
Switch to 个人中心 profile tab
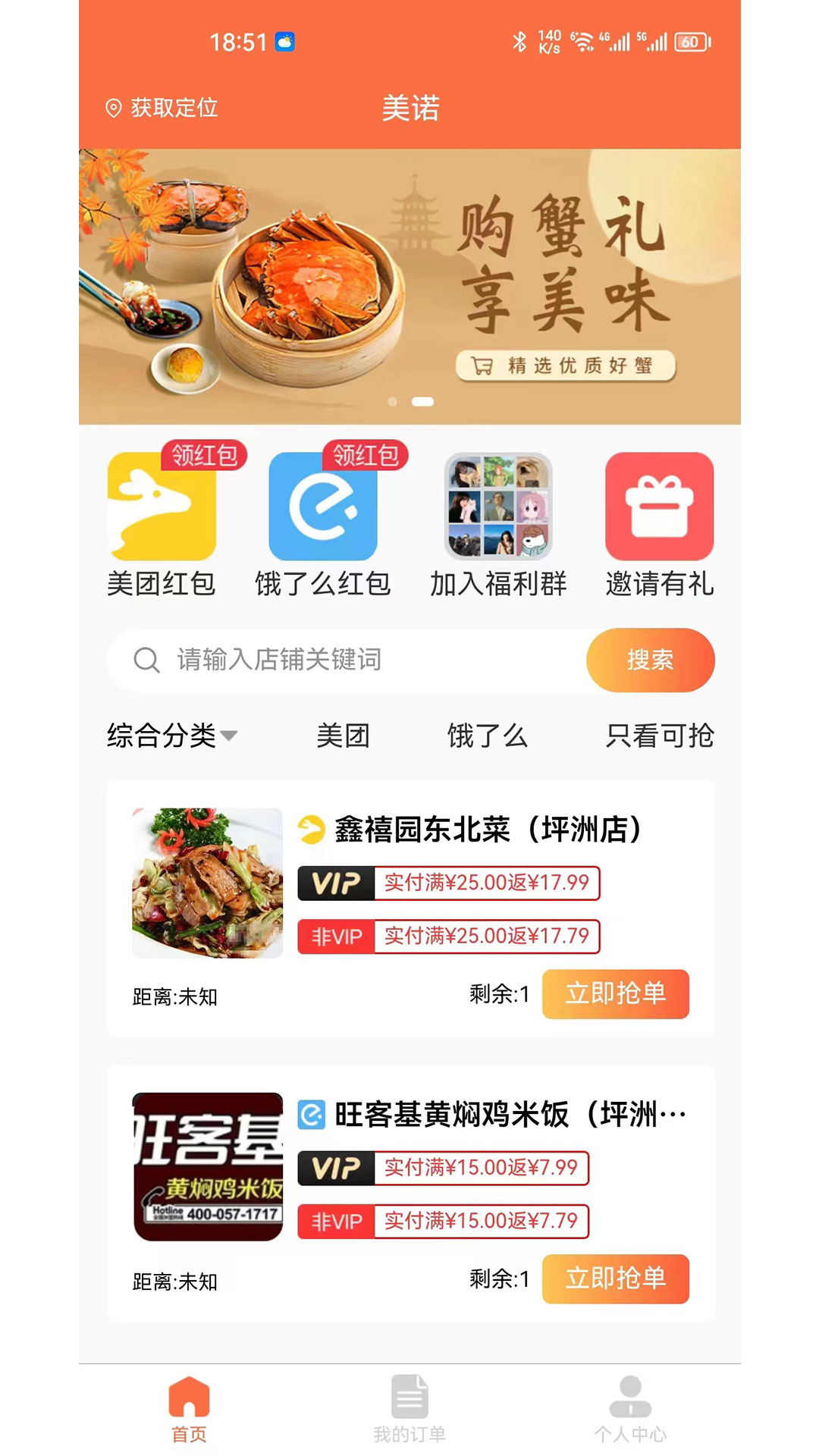[630, 1410]
